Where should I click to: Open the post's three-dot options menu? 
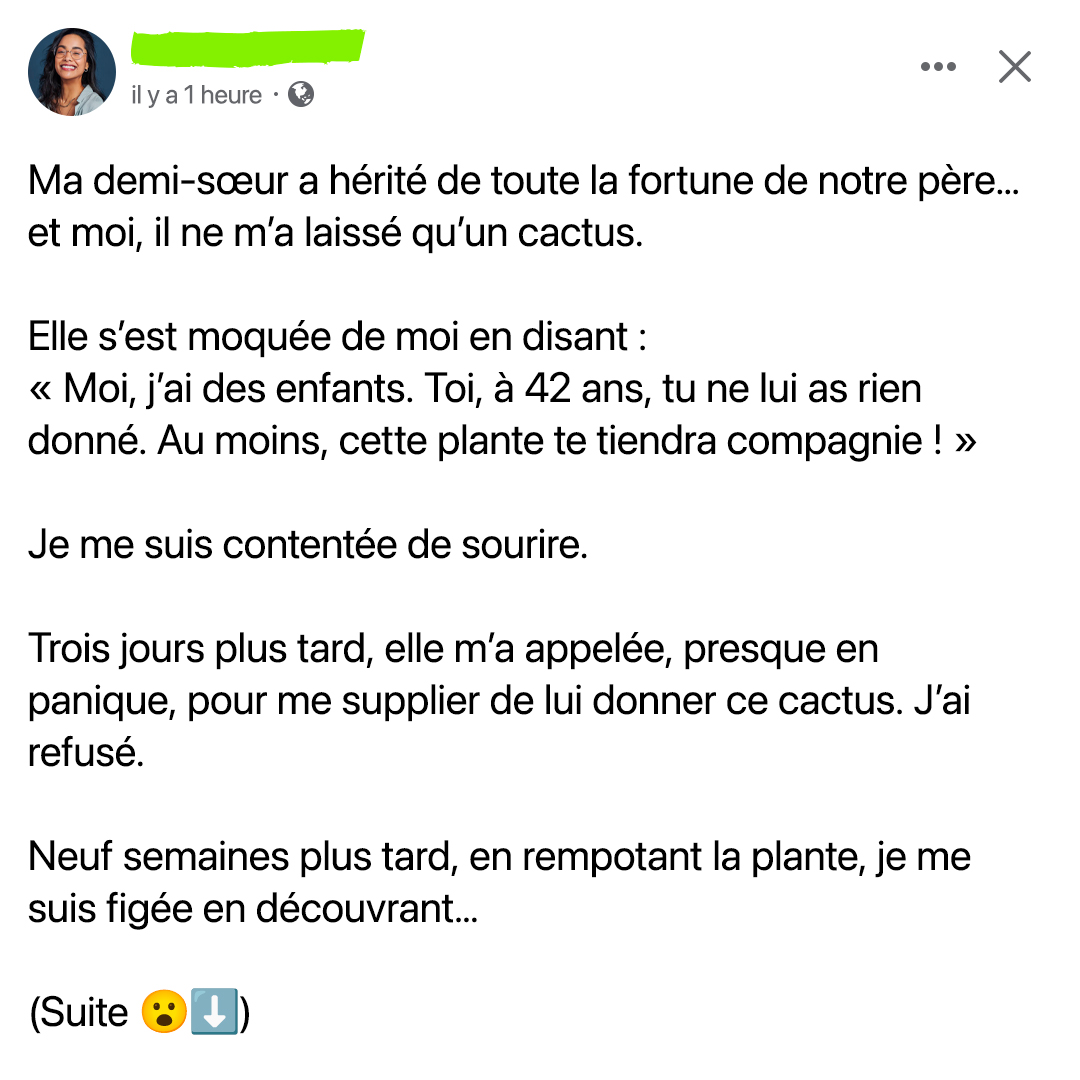tap(938, 67)
